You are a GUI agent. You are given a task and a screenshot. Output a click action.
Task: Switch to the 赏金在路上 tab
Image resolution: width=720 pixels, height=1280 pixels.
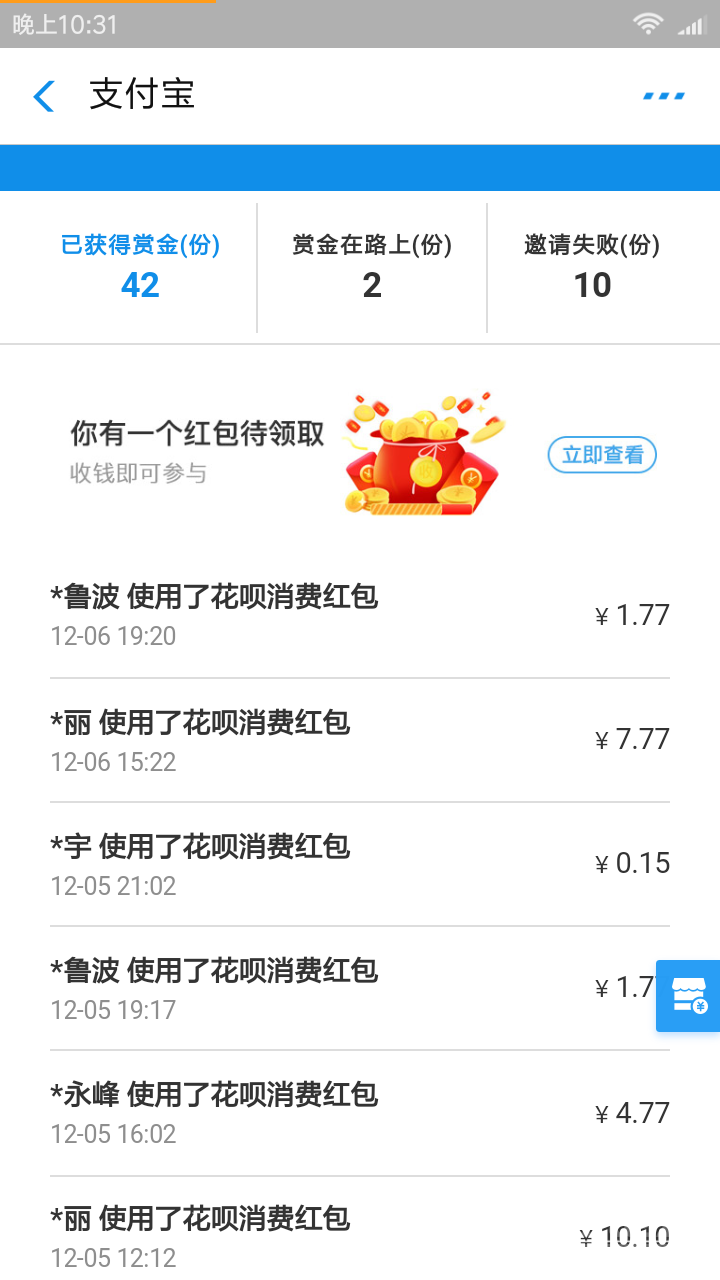coord(372,267)
